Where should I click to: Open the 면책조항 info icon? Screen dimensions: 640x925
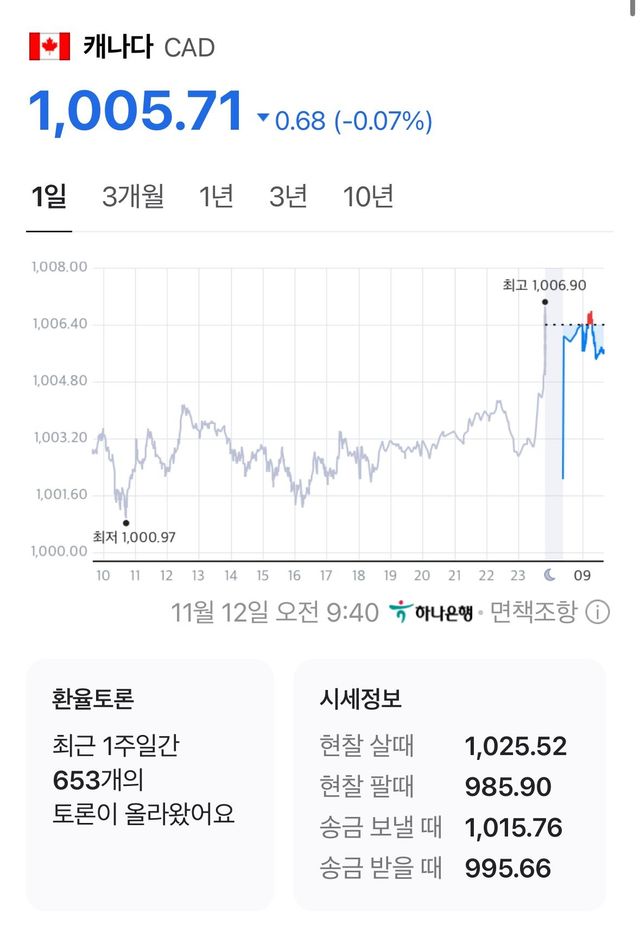597,612
